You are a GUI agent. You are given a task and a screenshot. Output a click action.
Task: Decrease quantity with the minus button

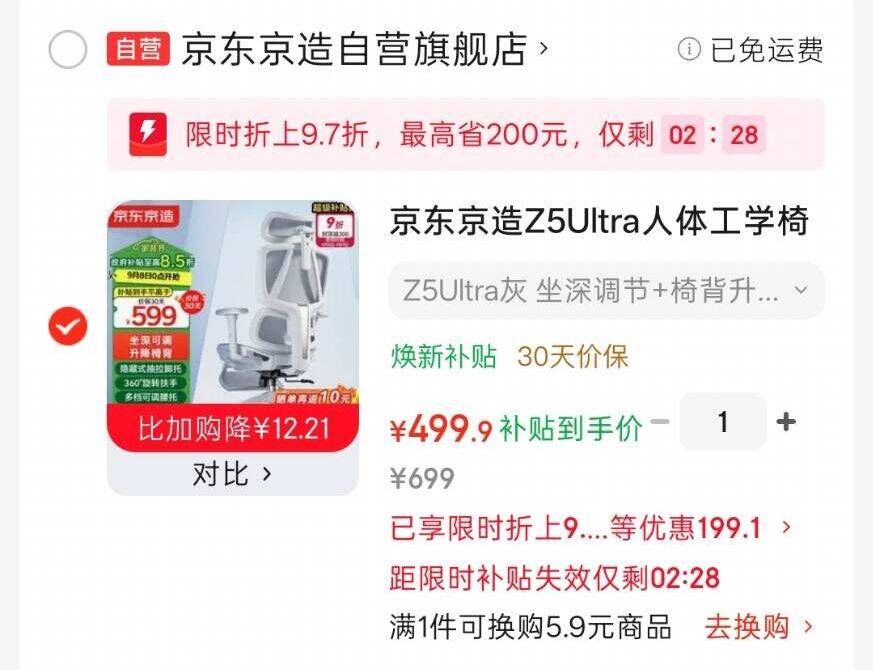pyautogui.click(x=660, y=422)
